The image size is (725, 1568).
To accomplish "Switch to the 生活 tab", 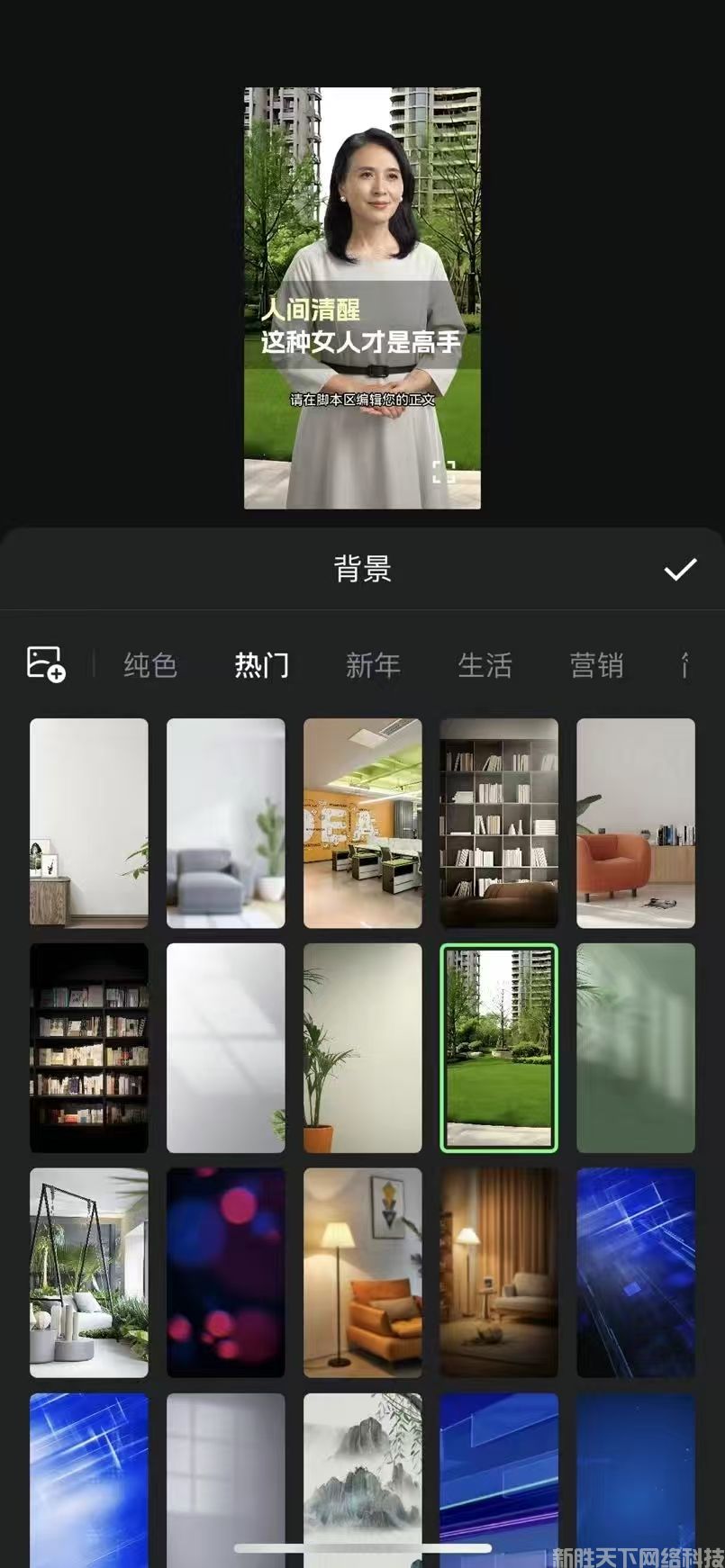I will click(485, 665).
